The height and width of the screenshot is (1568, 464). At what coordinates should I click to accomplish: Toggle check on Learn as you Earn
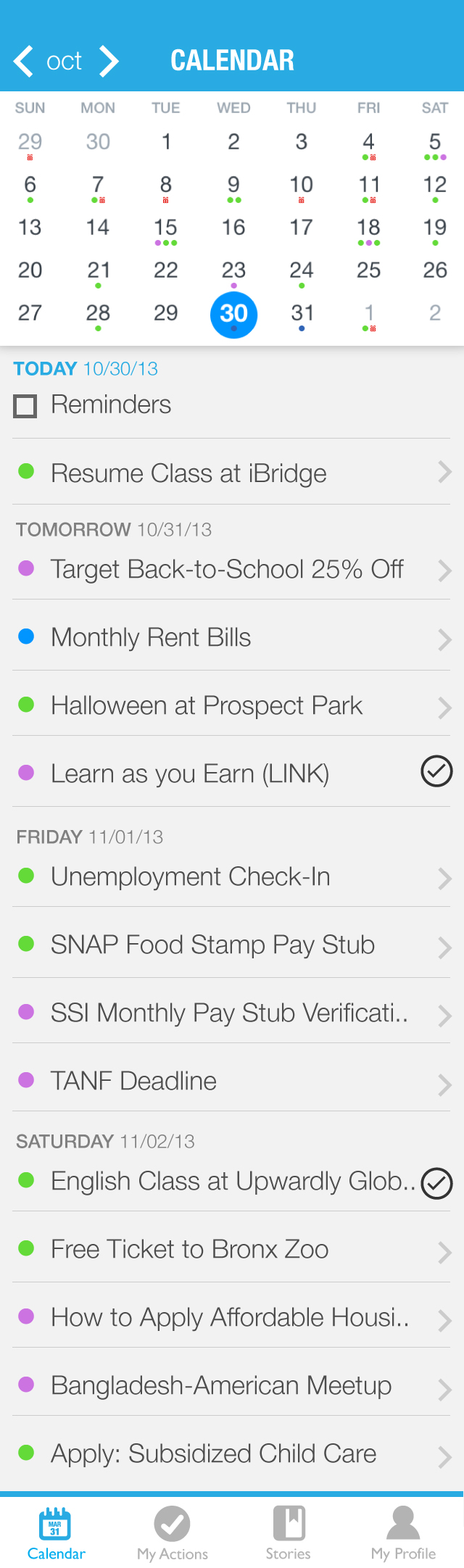pyautogui.click(x=436, y=772)
